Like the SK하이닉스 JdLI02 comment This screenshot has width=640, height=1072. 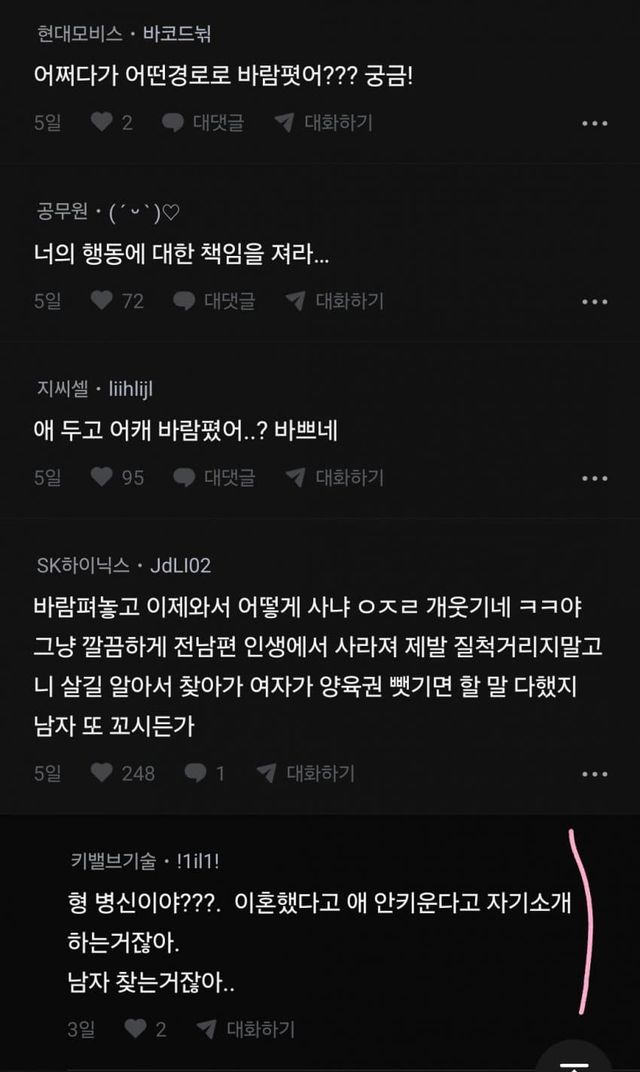[x=122, y=773]
